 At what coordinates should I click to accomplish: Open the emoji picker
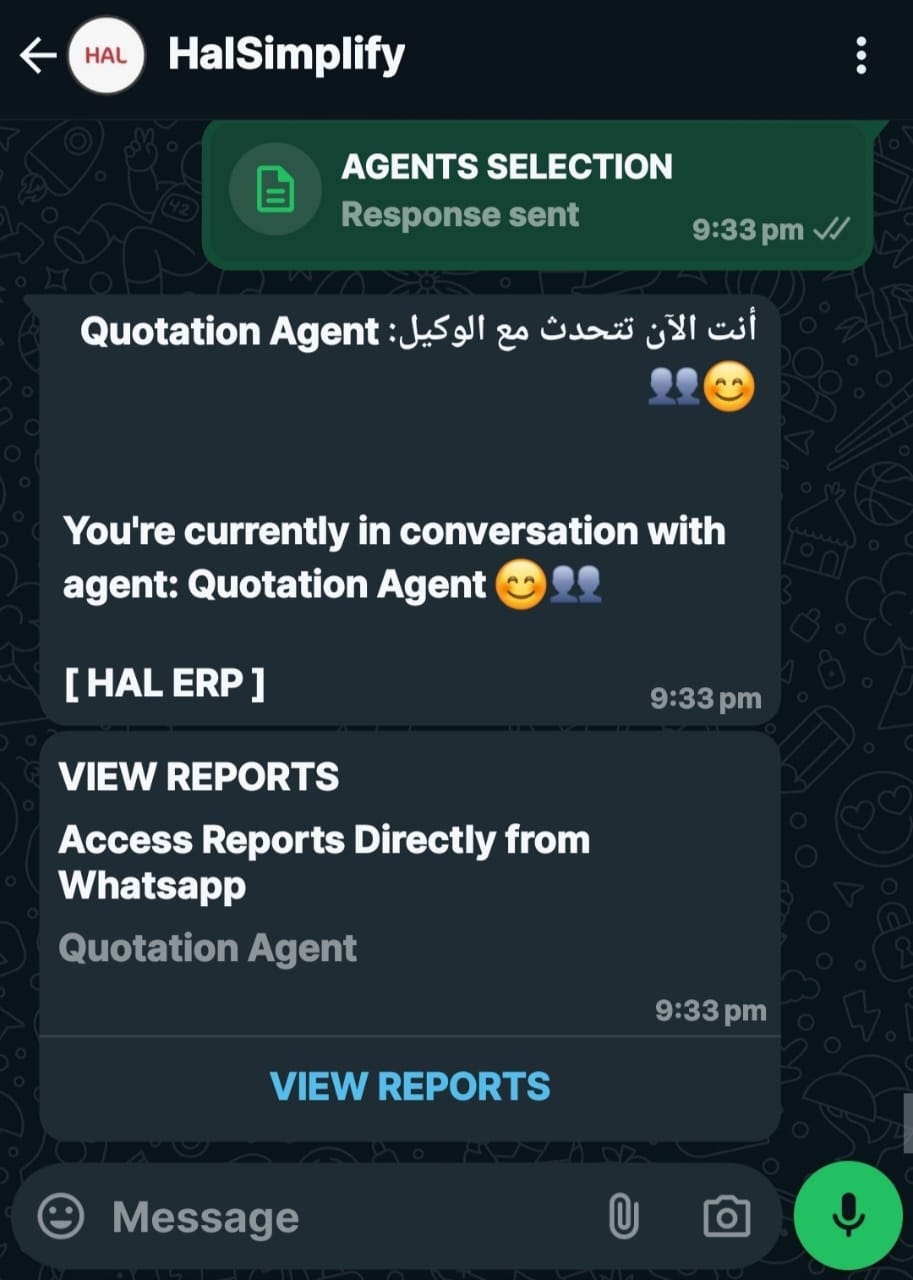point(61,1217)
